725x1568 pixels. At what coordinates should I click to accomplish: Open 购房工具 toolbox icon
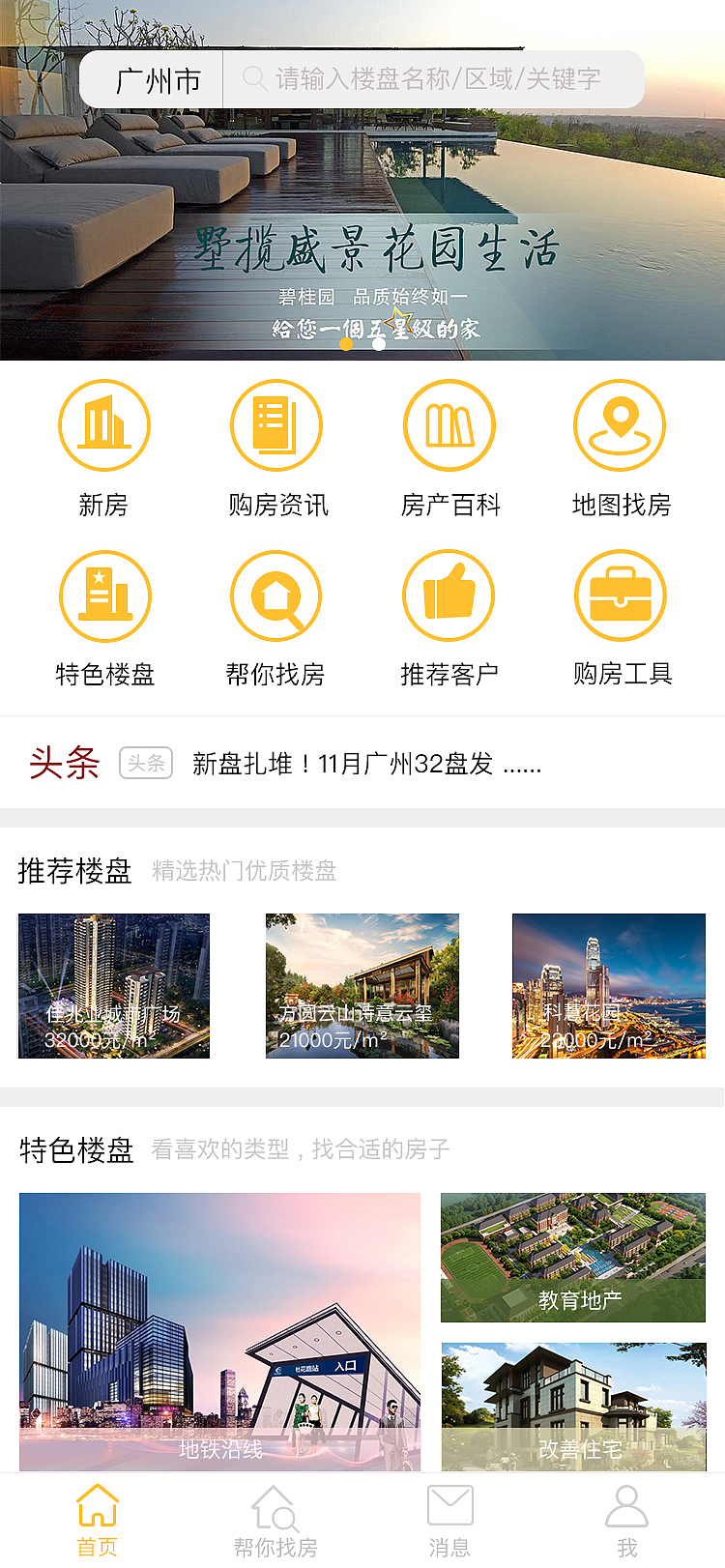tap(621, 595)
